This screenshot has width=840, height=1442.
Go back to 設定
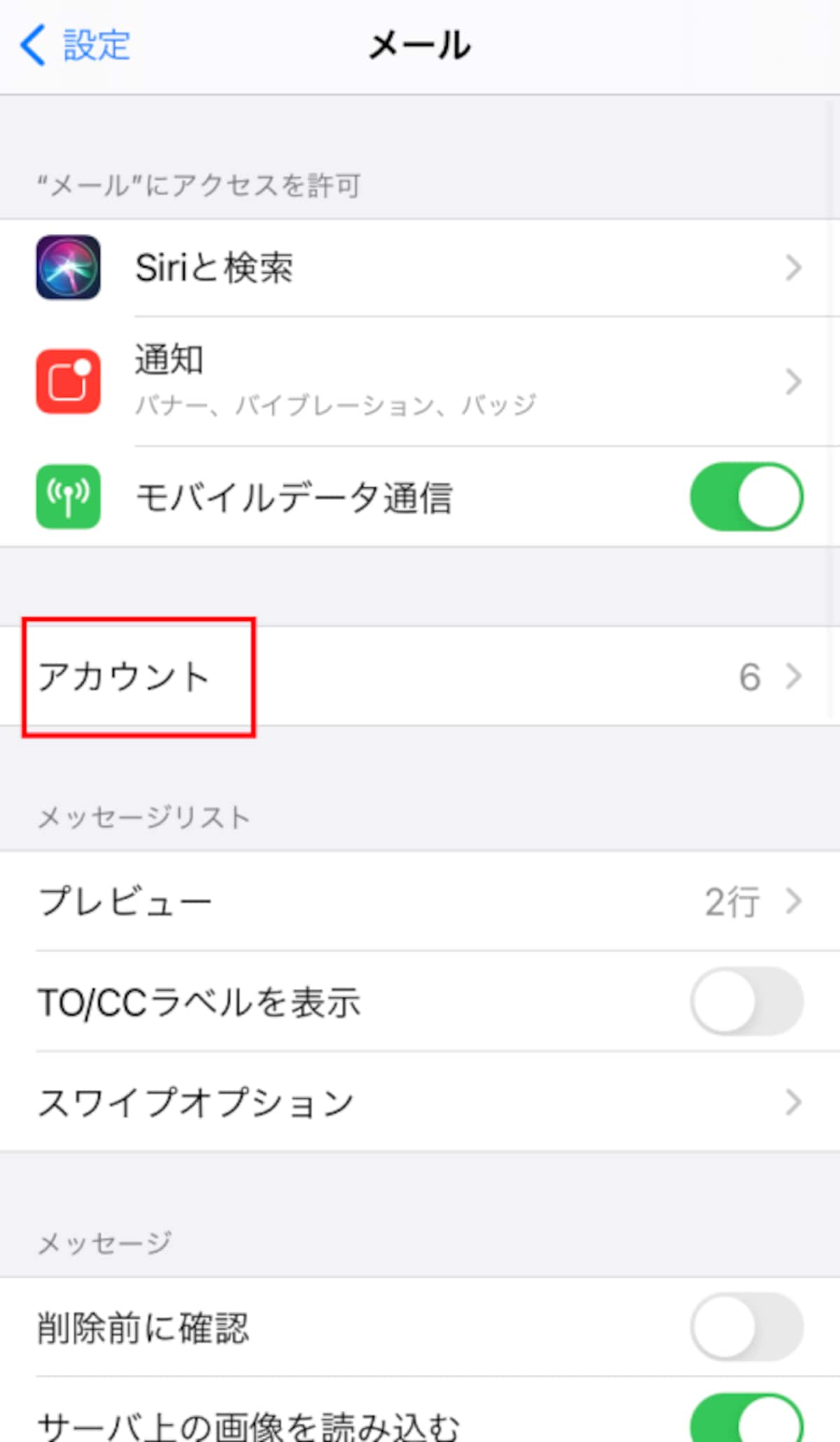click(x=75, y=45)
